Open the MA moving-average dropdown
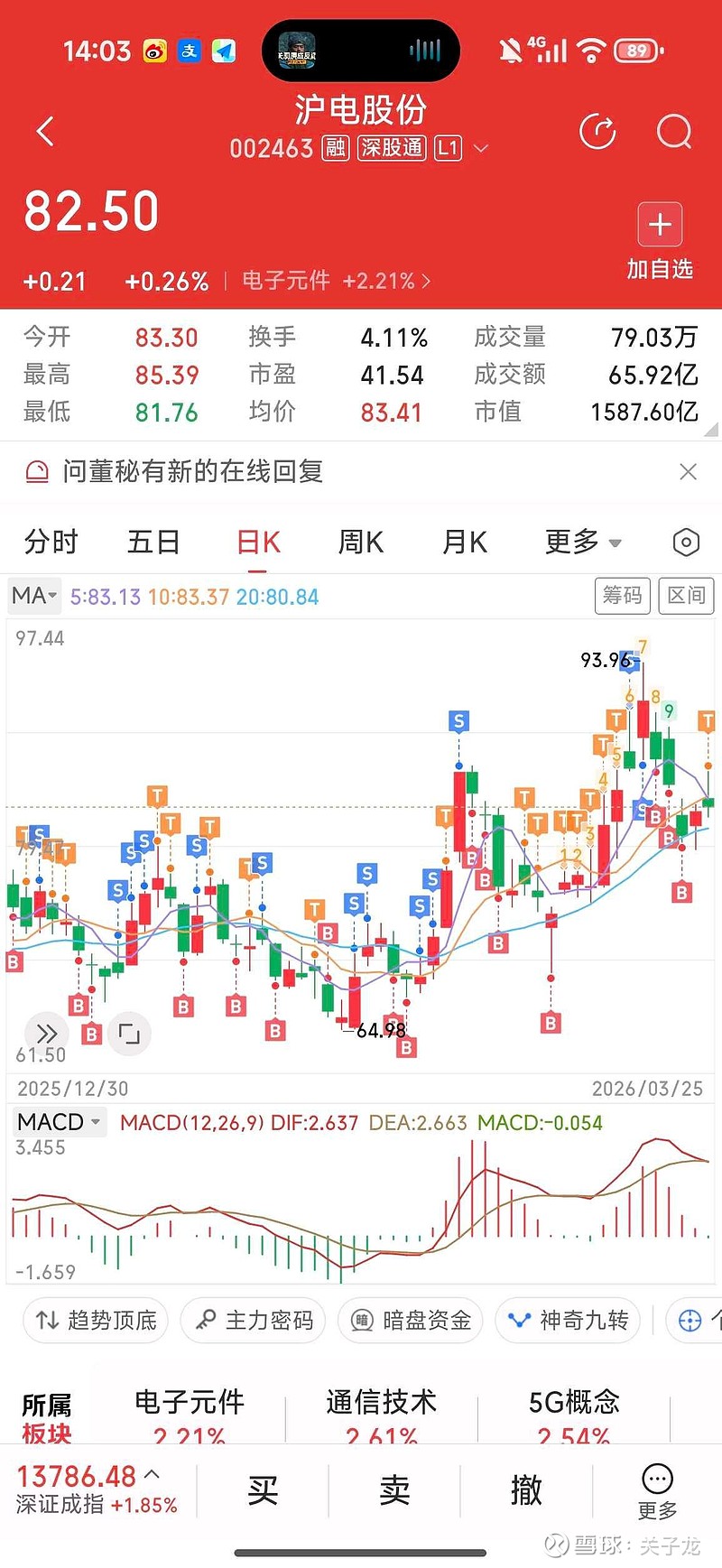722x1568 pixels. point(33,596)
